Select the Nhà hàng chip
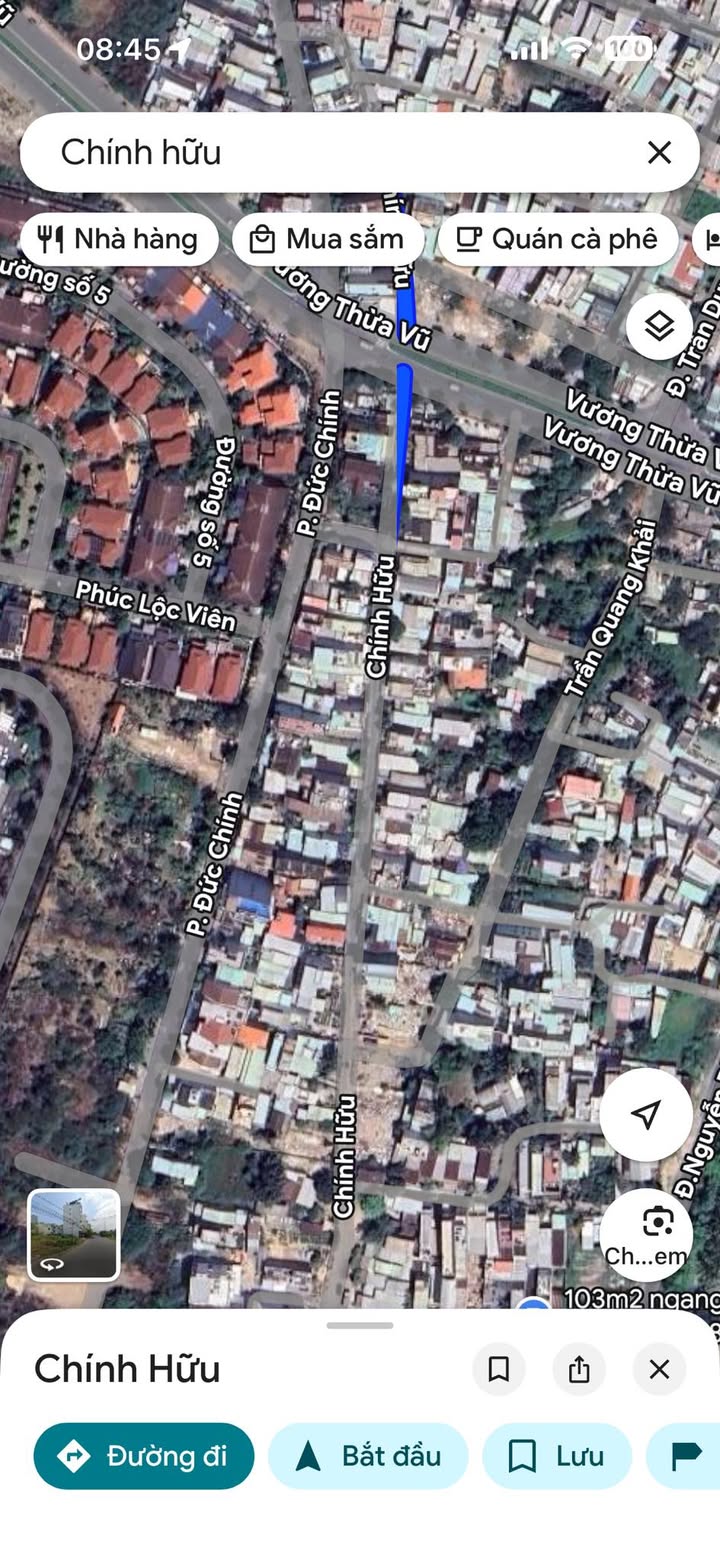The image size is (720, 1560). 118,239
